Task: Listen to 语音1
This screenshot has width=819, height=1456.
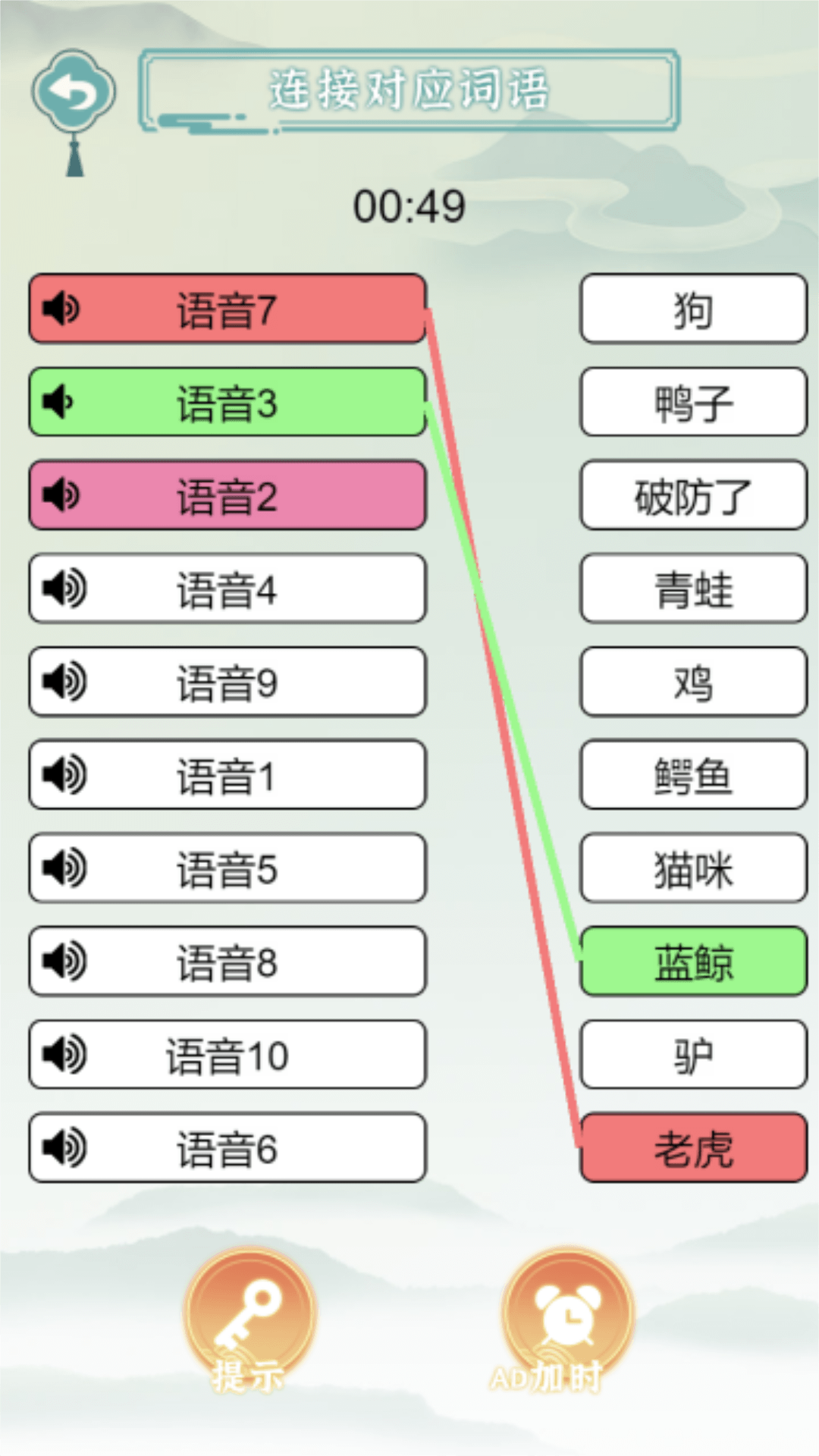Action: (227, 776)
